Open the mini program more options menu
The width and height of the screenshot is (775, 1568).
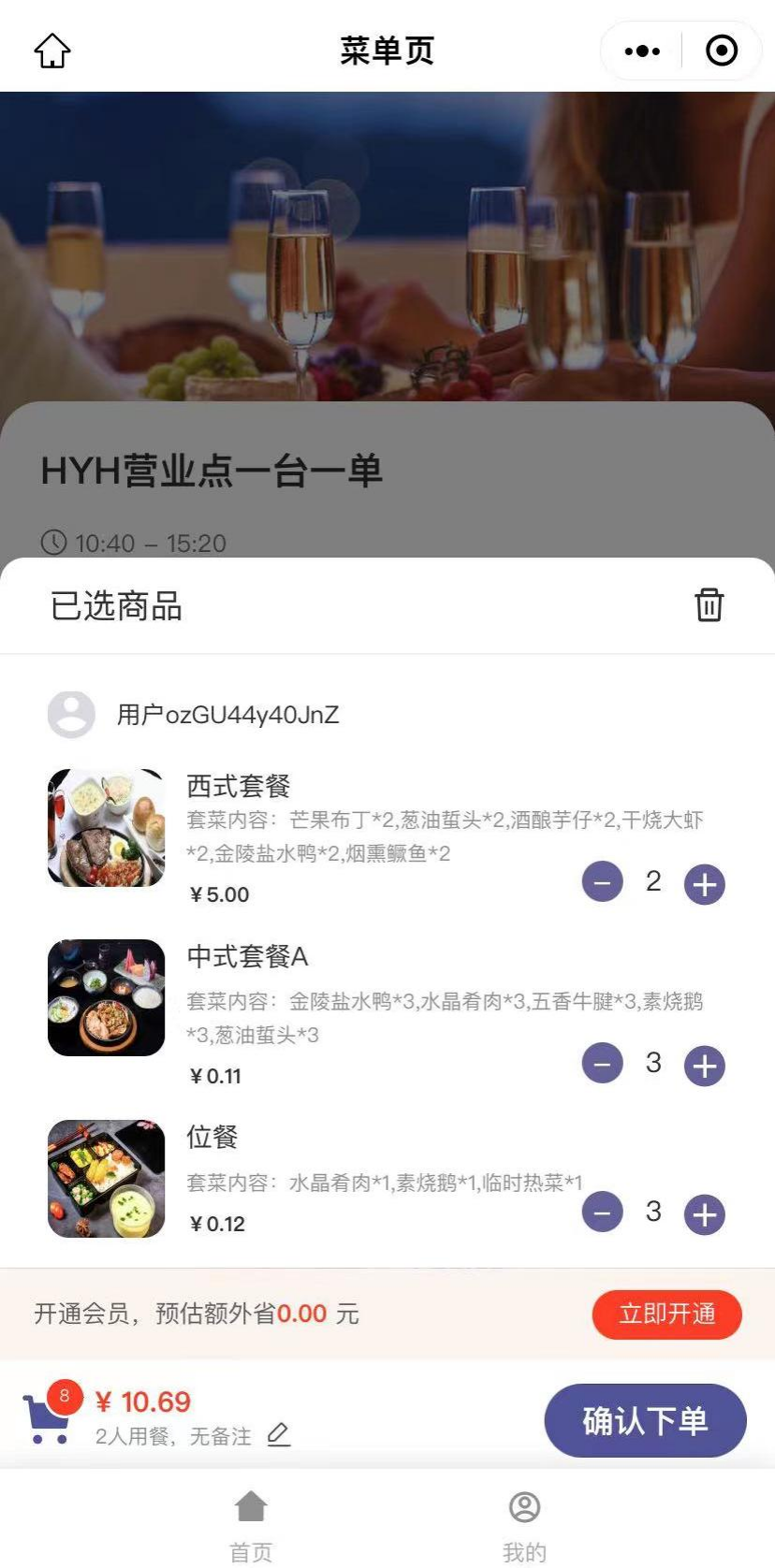pos(642,51)
